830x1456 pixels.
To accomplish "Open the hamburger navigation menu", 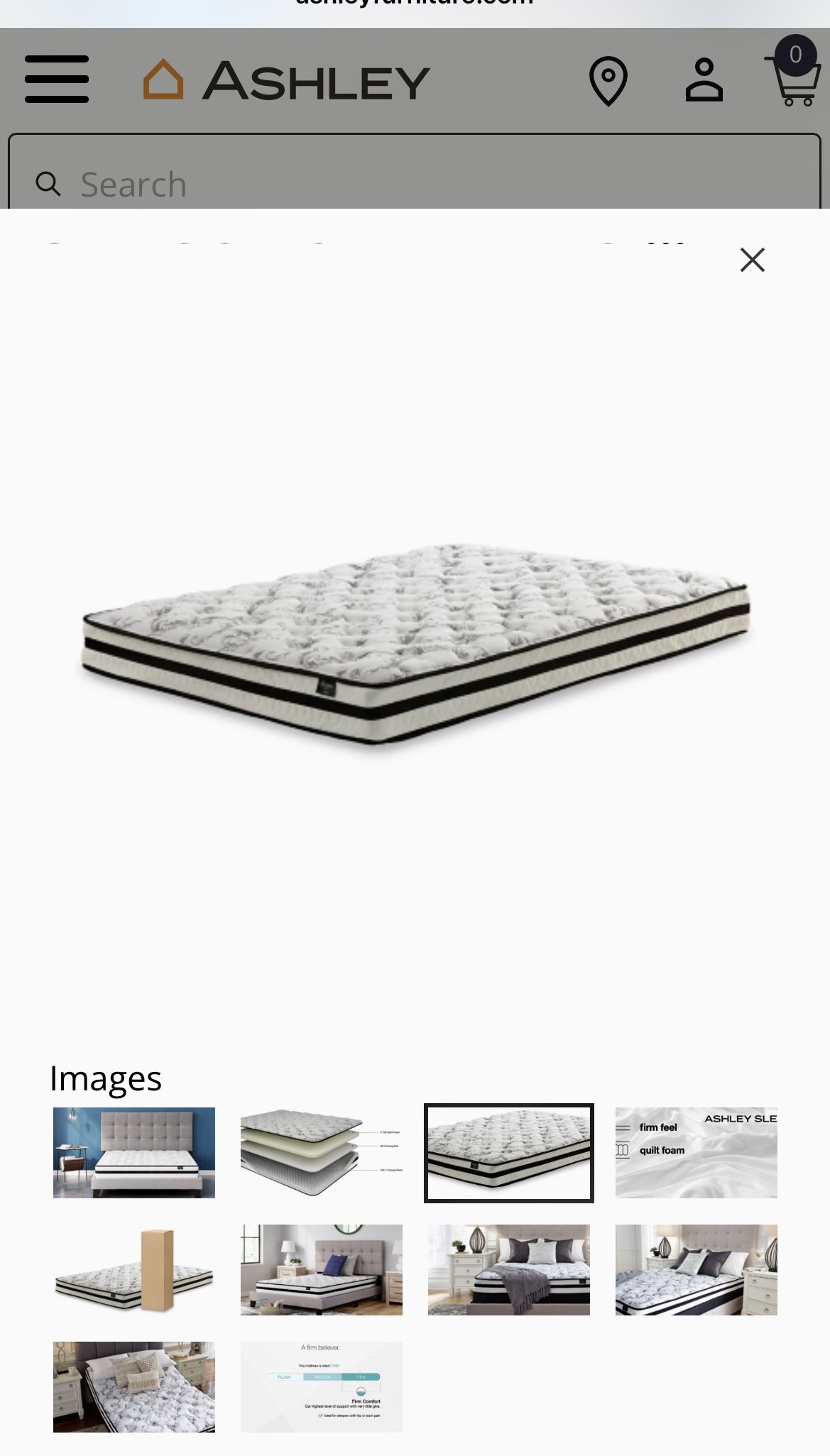I will 57,78.
